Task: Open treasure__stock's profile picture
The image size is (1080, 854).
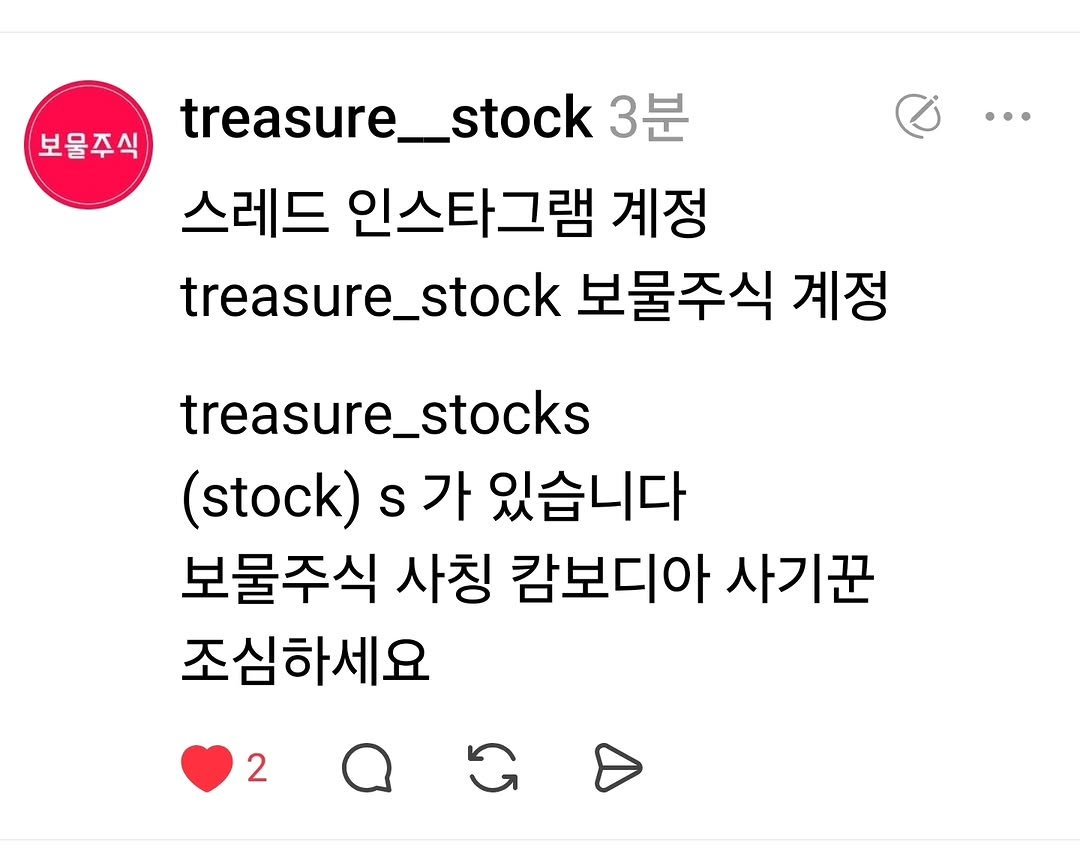Action: click(x=88, y=144)
